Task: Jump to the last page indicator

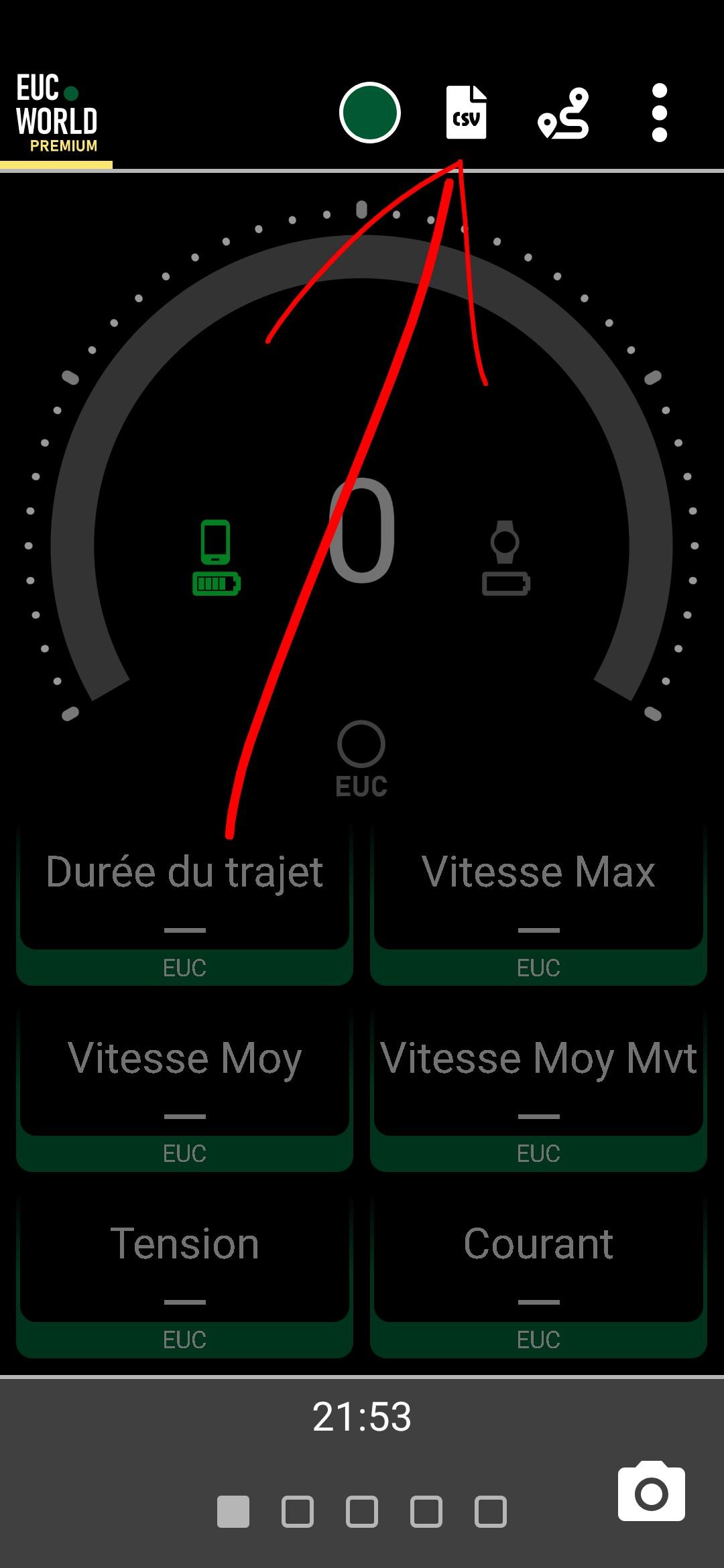Action: coord(490,1512)
